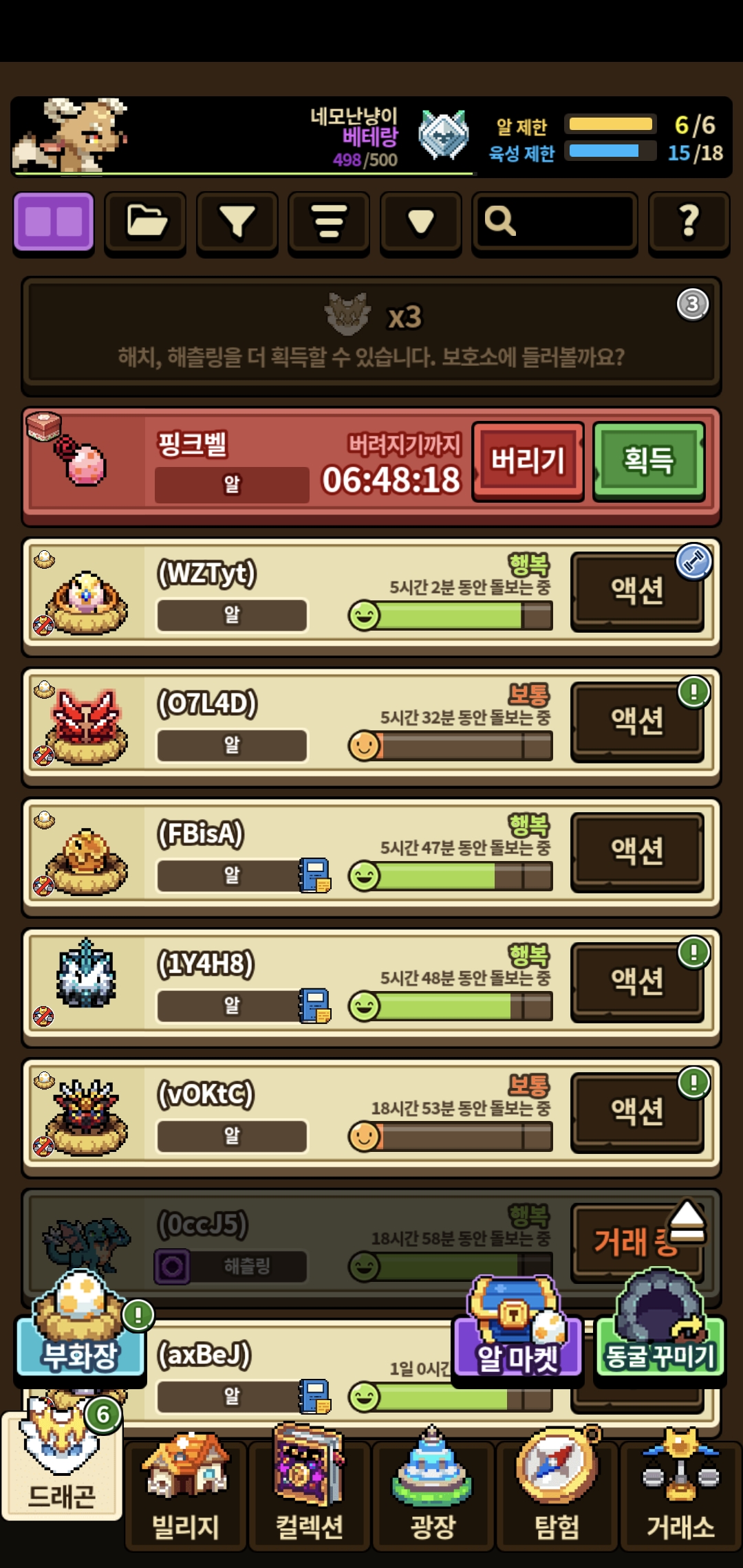Open the sort order menu

click(329, 222)
